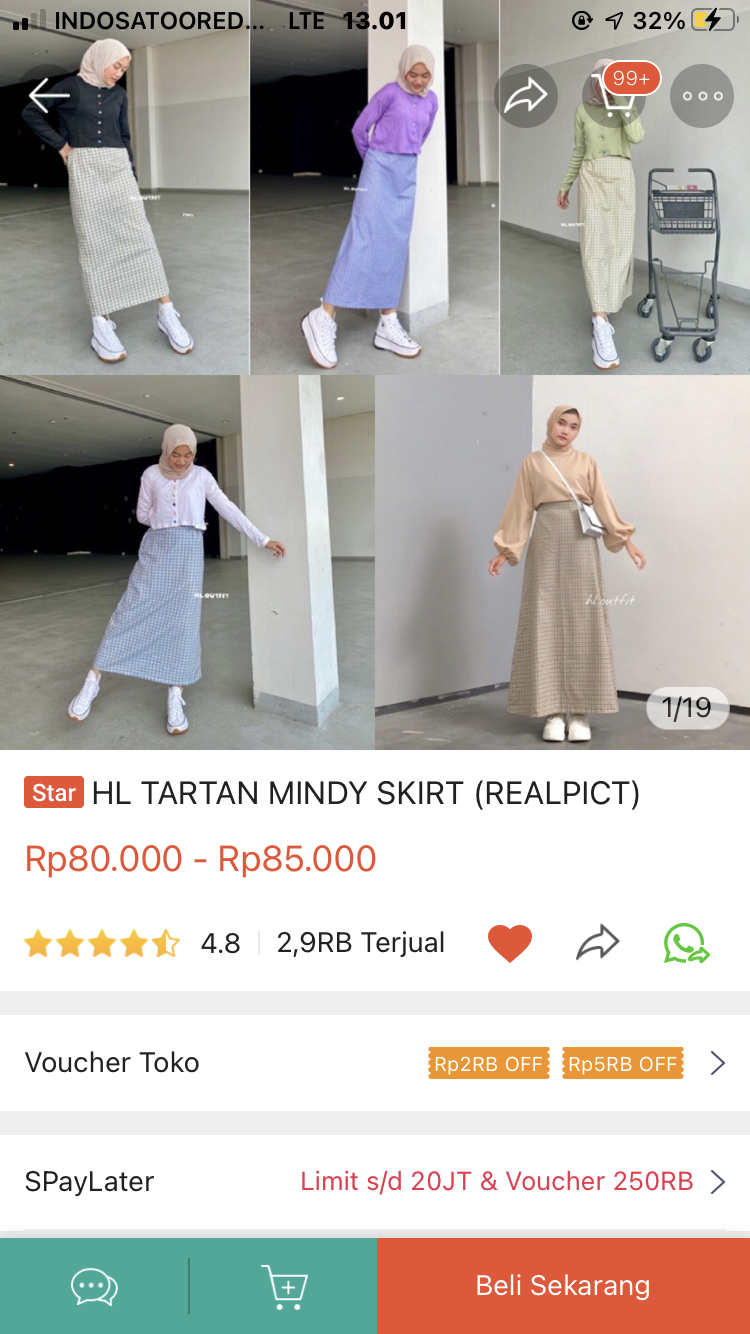750x1334 pixels.
Task: Tap the Beli Sekarang button
Action: point(562,1287)
